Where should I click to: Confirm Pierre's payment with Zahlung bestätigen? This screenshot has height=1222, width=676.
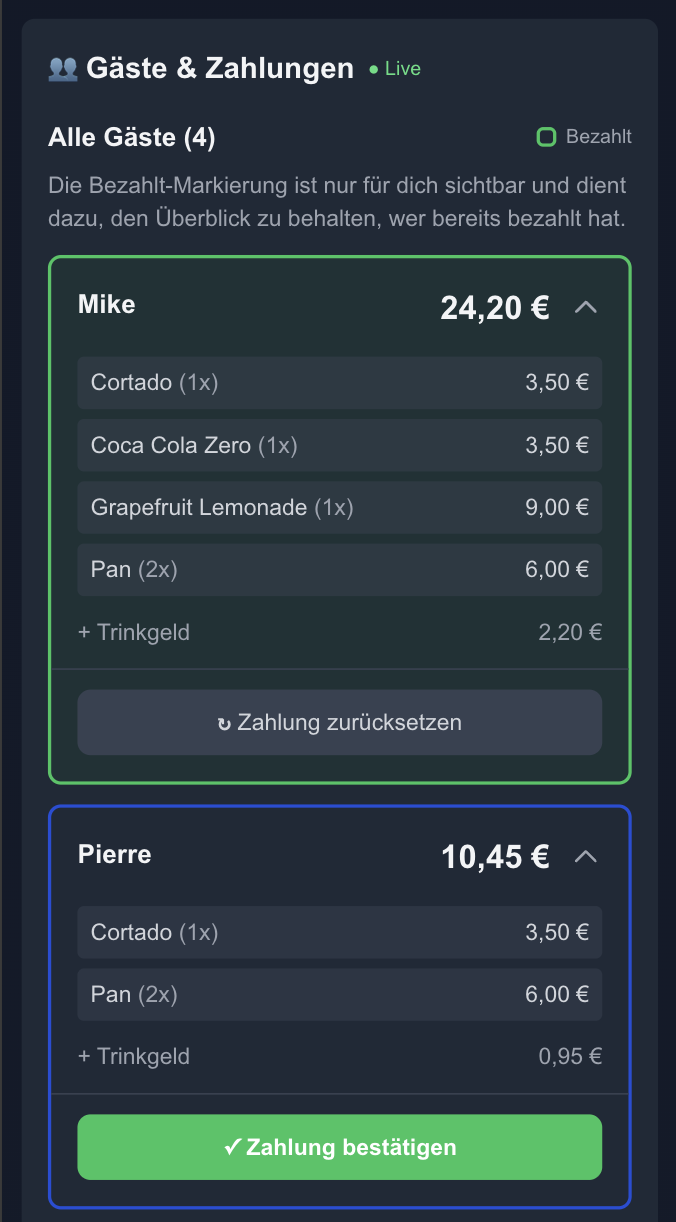pyautogui.click(x=339, y=1147)
